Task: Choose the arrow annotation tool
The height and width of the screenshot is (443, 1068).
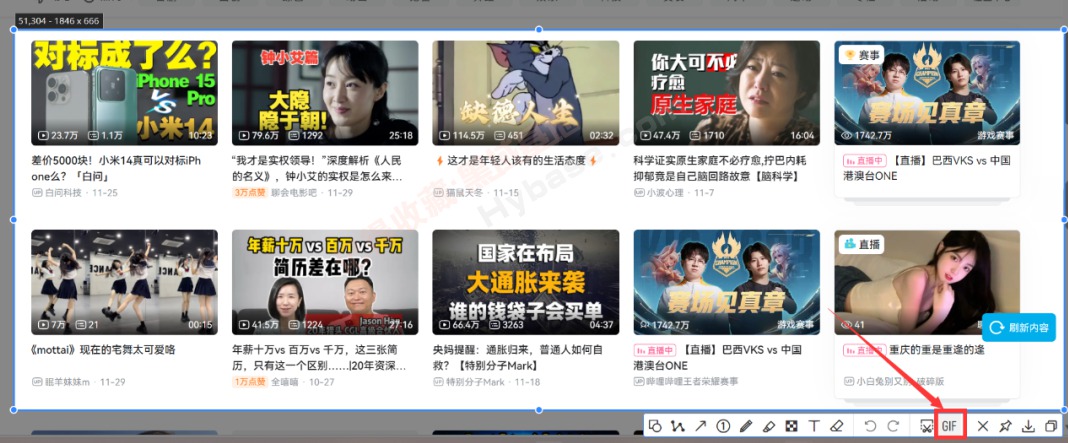Action: point(700,426)
